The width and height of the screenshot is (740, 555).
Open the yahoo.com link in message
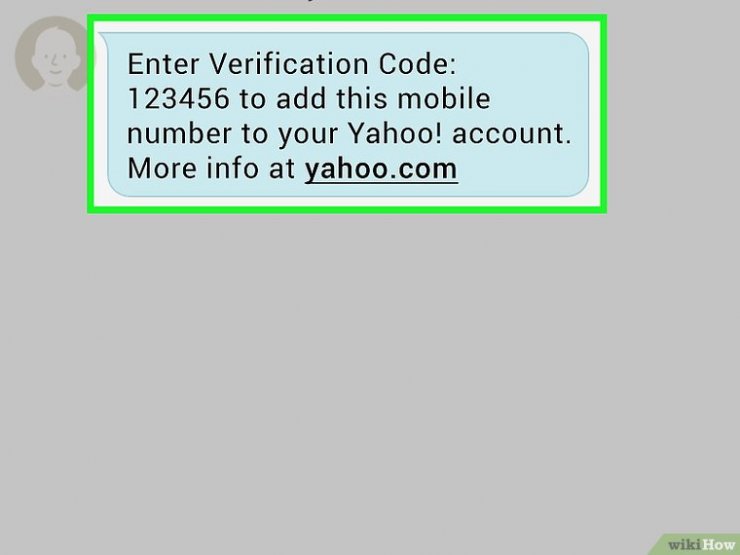[x=381, y=169]
